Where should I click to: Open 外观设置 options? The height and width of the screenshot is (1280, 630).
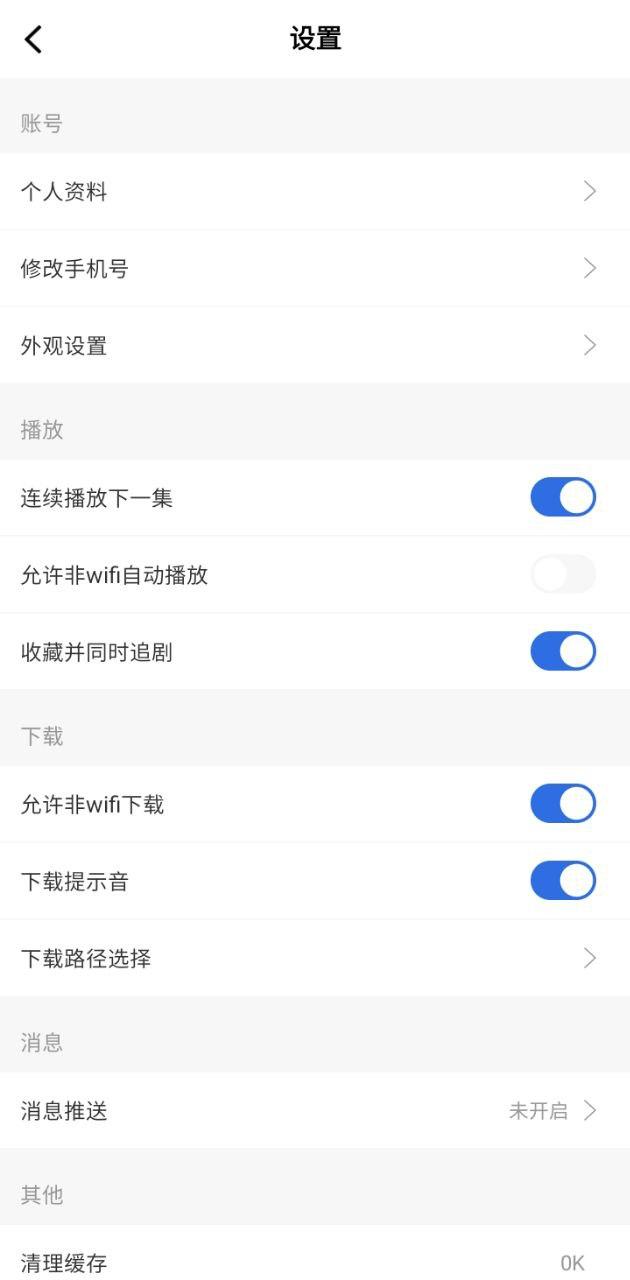(315, 346)
